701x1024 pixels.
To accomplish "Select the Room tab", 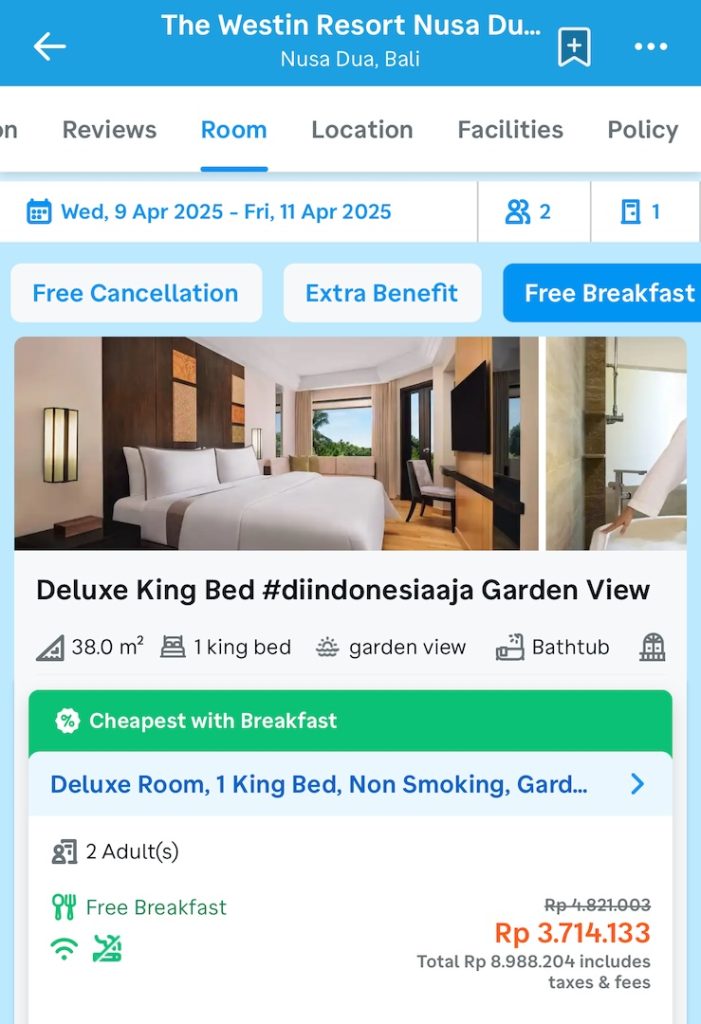I will 234,130.
